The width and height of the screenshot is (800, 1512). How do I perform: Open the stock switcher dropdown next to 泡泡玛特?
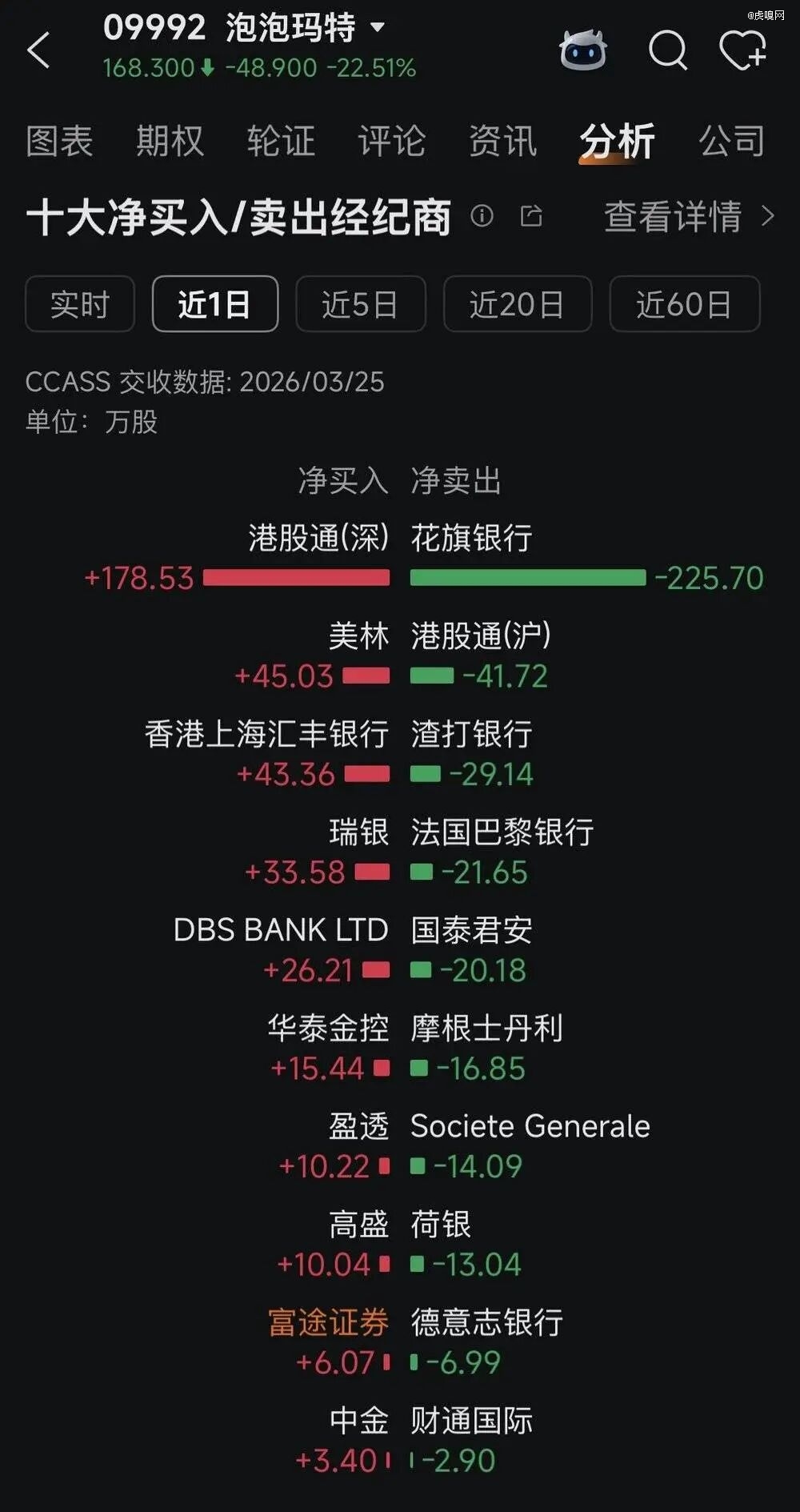coord(378,27)
